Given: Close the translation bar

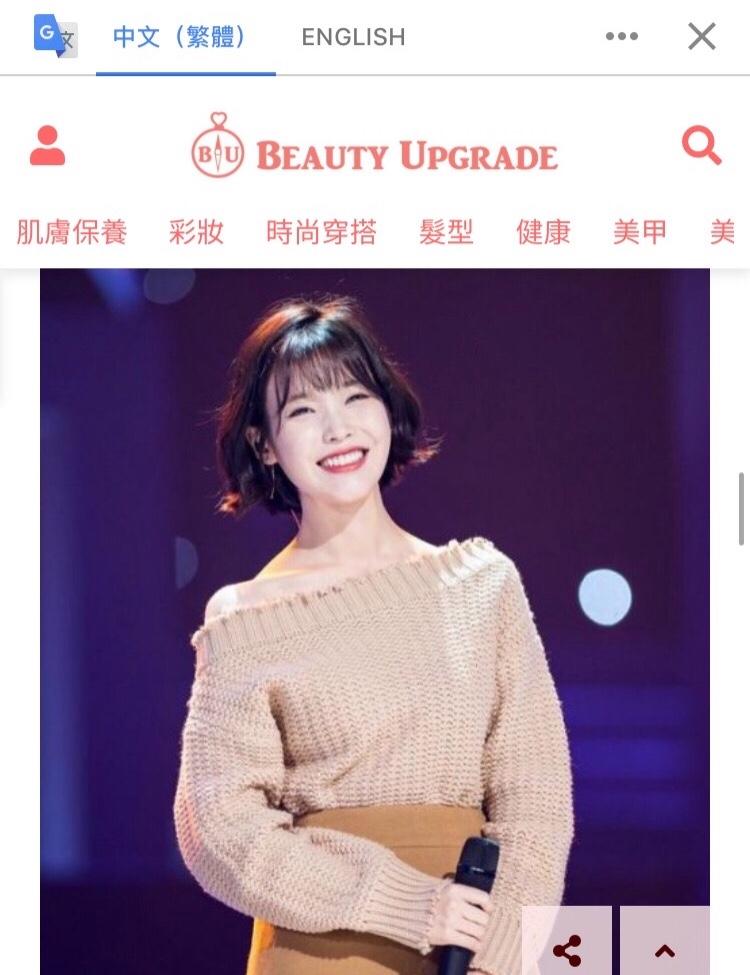Looking at the screenshot, I should click(702, 37).
